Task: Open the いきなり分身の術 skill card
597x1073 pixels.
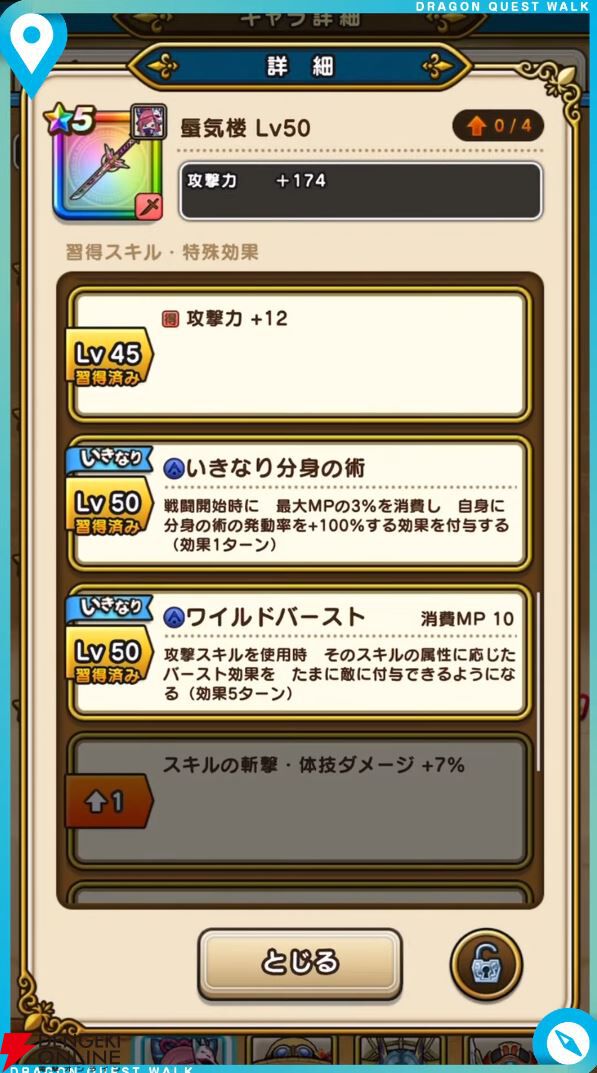Action: 299,503
